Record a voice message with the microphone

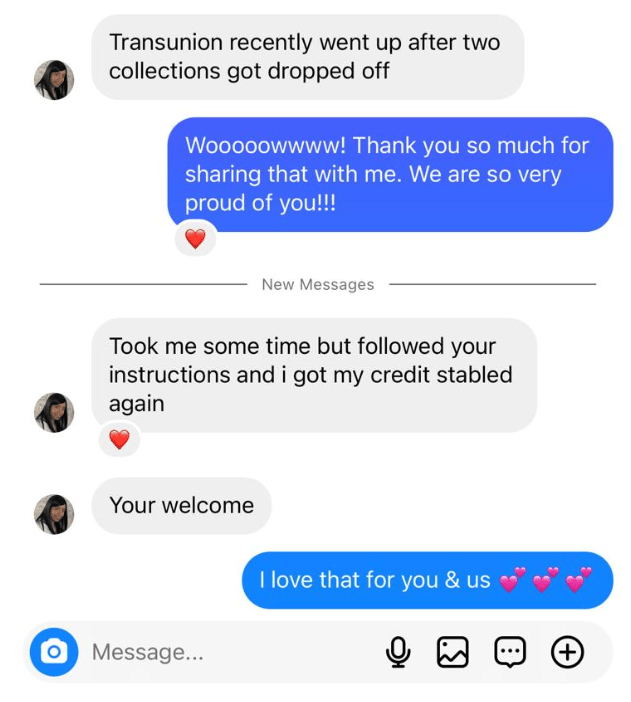click(x=398, y=652)
